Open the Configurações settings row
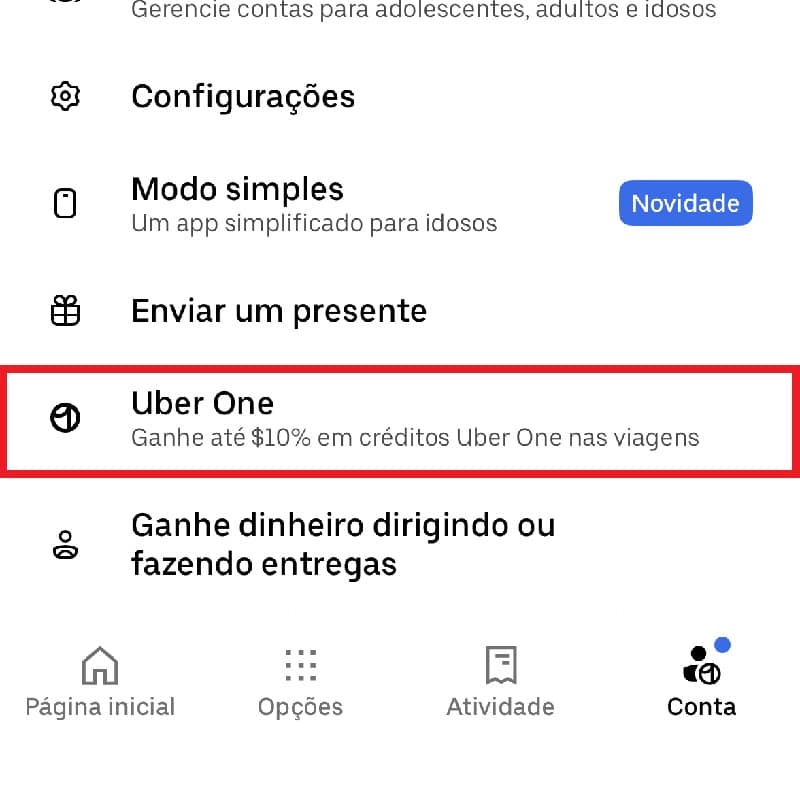 click(243, 97)
